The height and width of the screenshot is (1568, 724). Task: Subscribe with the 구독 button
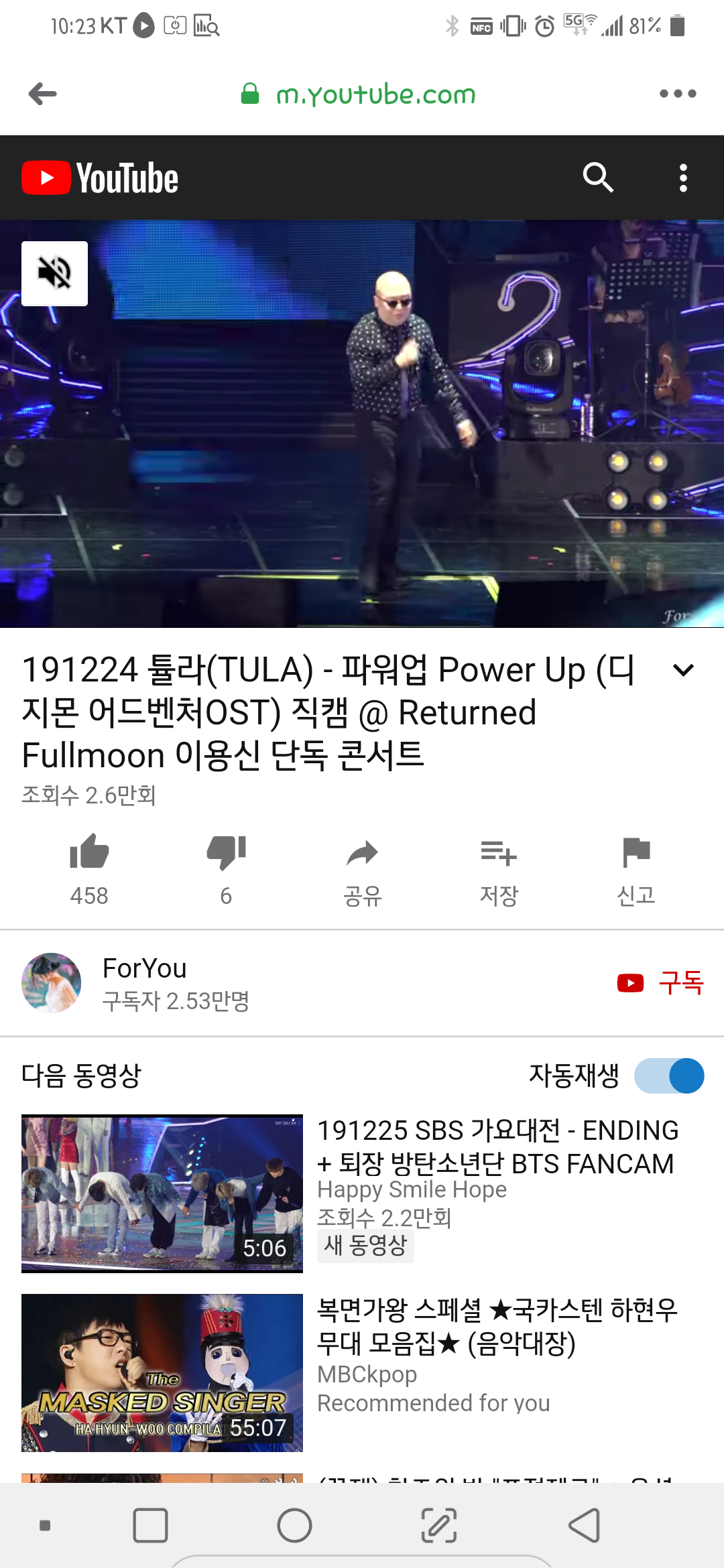[660, 983]
